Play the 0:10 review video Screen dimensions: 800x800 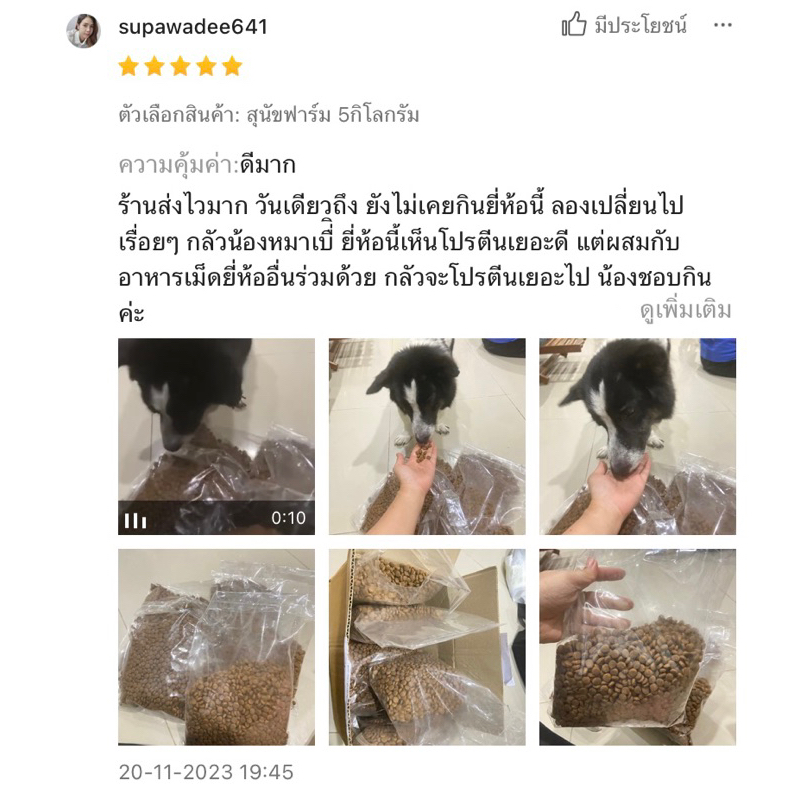(x=216, y=436)
